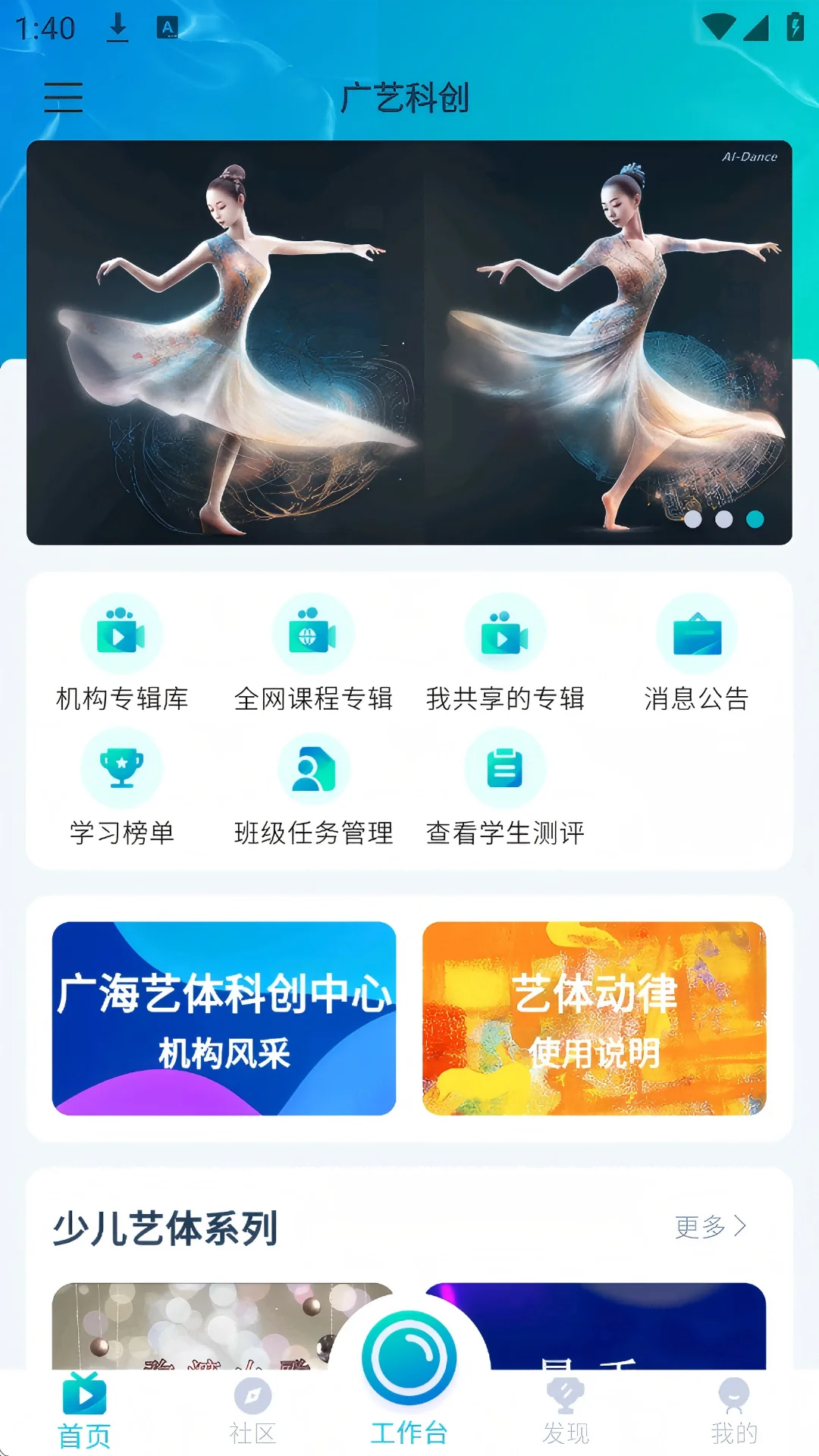
Task: Tap the AI-Dance banner image
Action: point(409,341)
